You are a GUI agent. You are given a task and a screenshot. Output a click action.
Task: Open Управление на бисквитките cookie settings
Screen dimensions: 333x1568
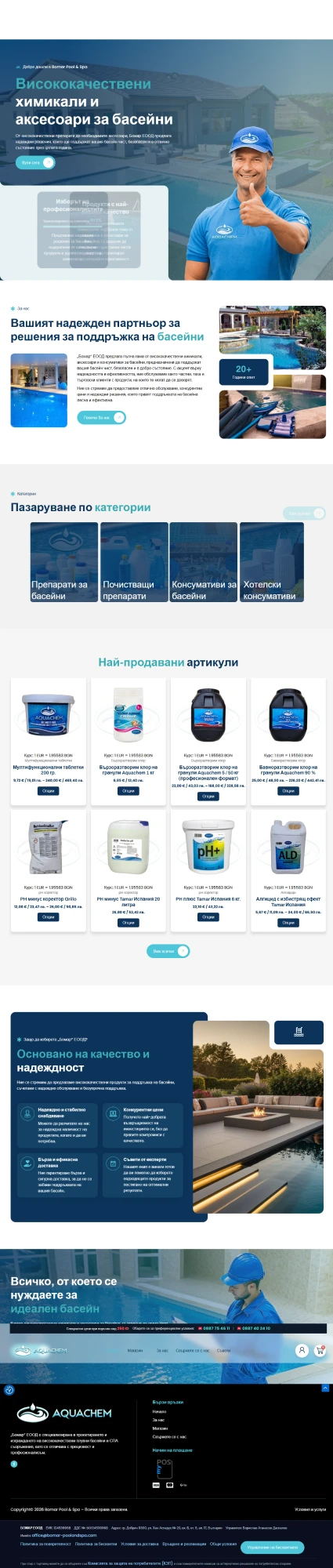[272, 1548]
